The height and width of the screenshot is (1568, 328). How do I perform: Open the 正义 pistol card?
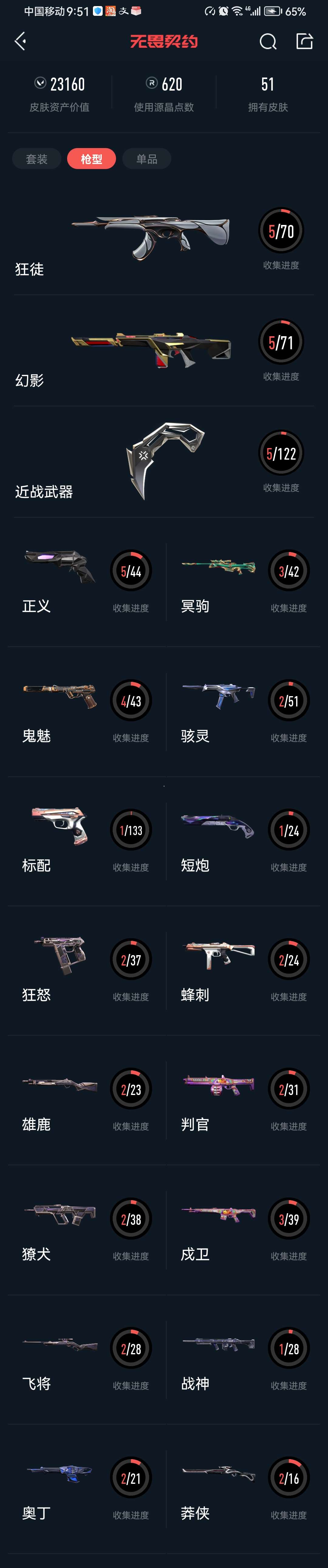85,581
